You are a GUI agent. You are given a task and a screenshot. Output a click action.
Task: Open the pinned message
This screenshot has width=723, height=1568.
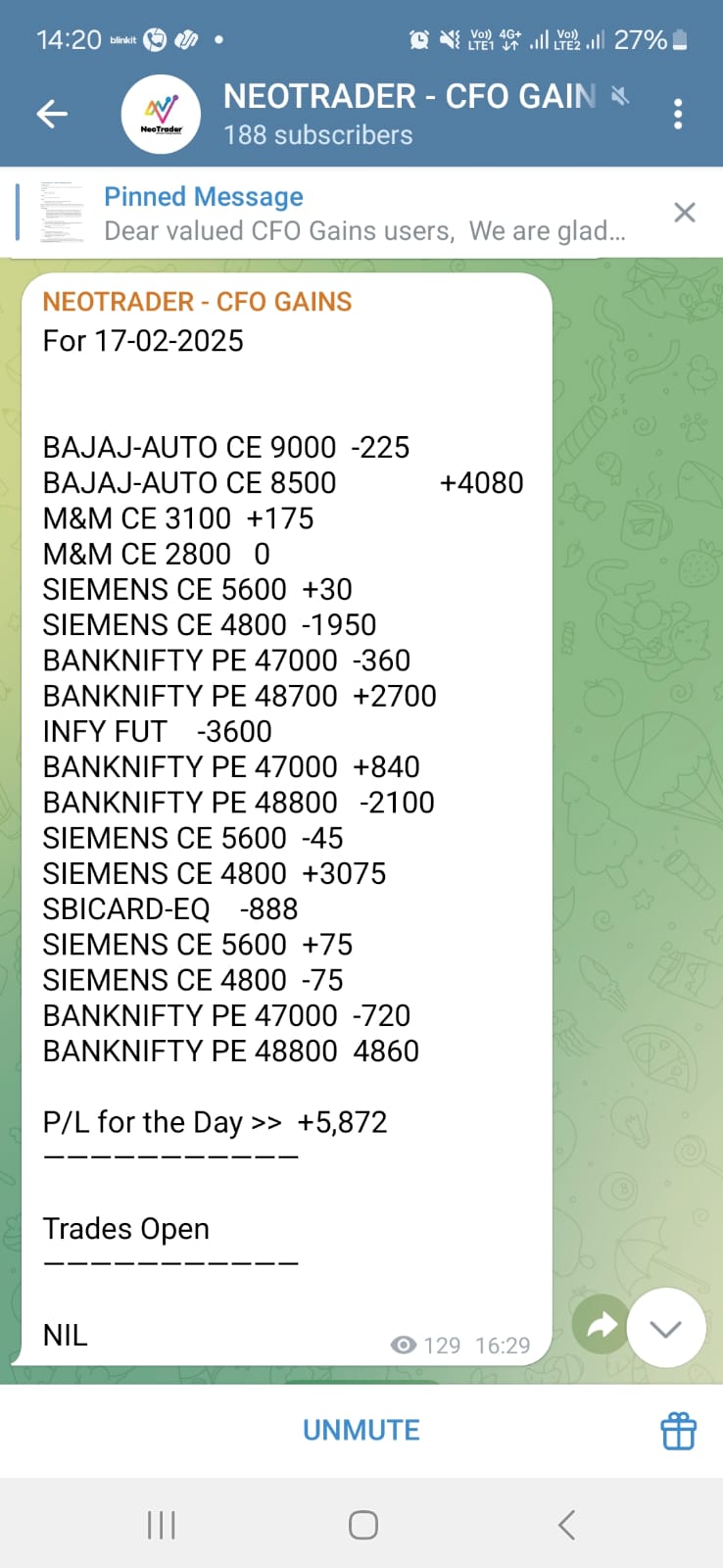click(362, 214)
